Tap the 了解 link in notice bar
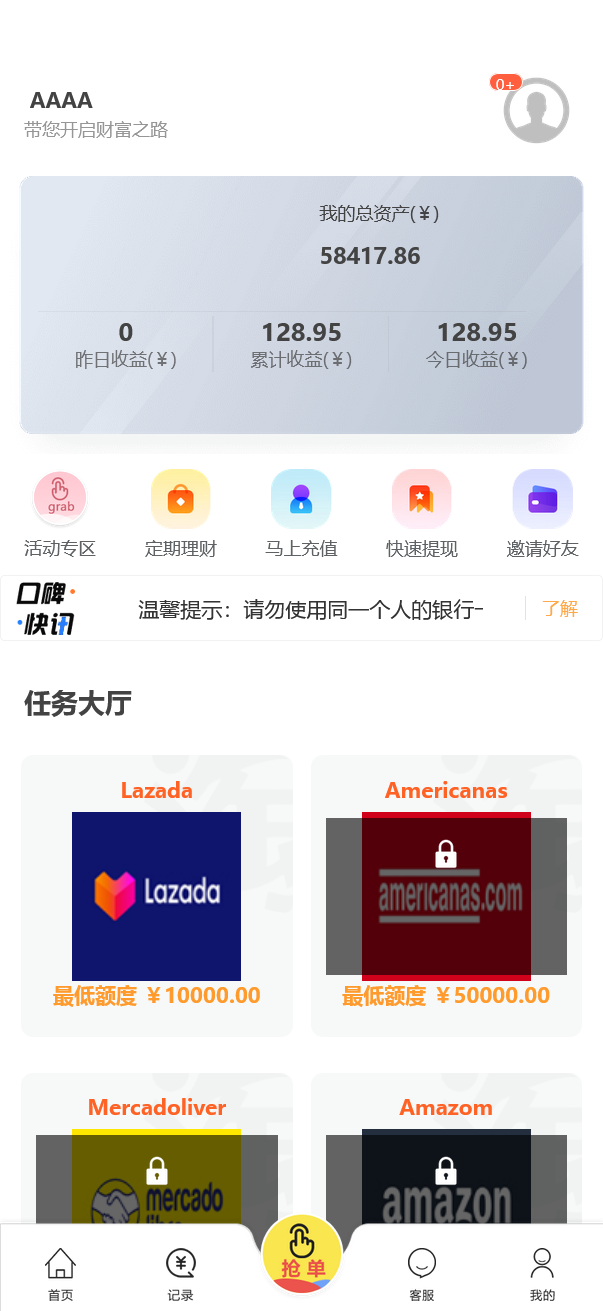 tap(560, 608)
